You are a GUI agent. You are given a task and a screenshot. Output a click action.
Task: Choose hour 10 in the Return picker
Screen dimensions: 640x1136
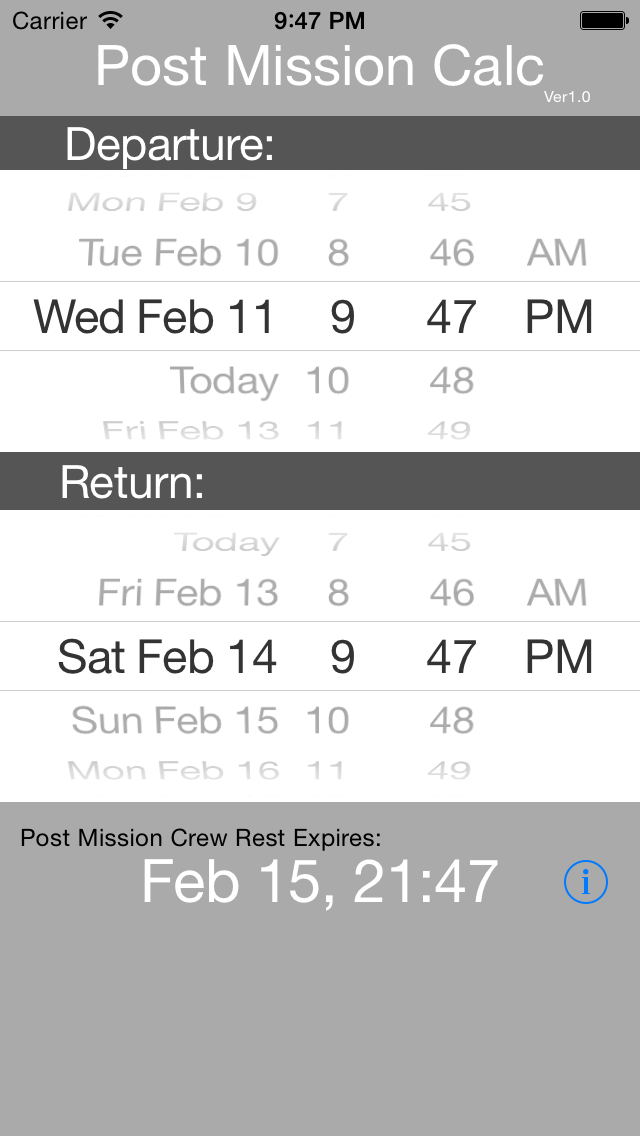point(327,721)
